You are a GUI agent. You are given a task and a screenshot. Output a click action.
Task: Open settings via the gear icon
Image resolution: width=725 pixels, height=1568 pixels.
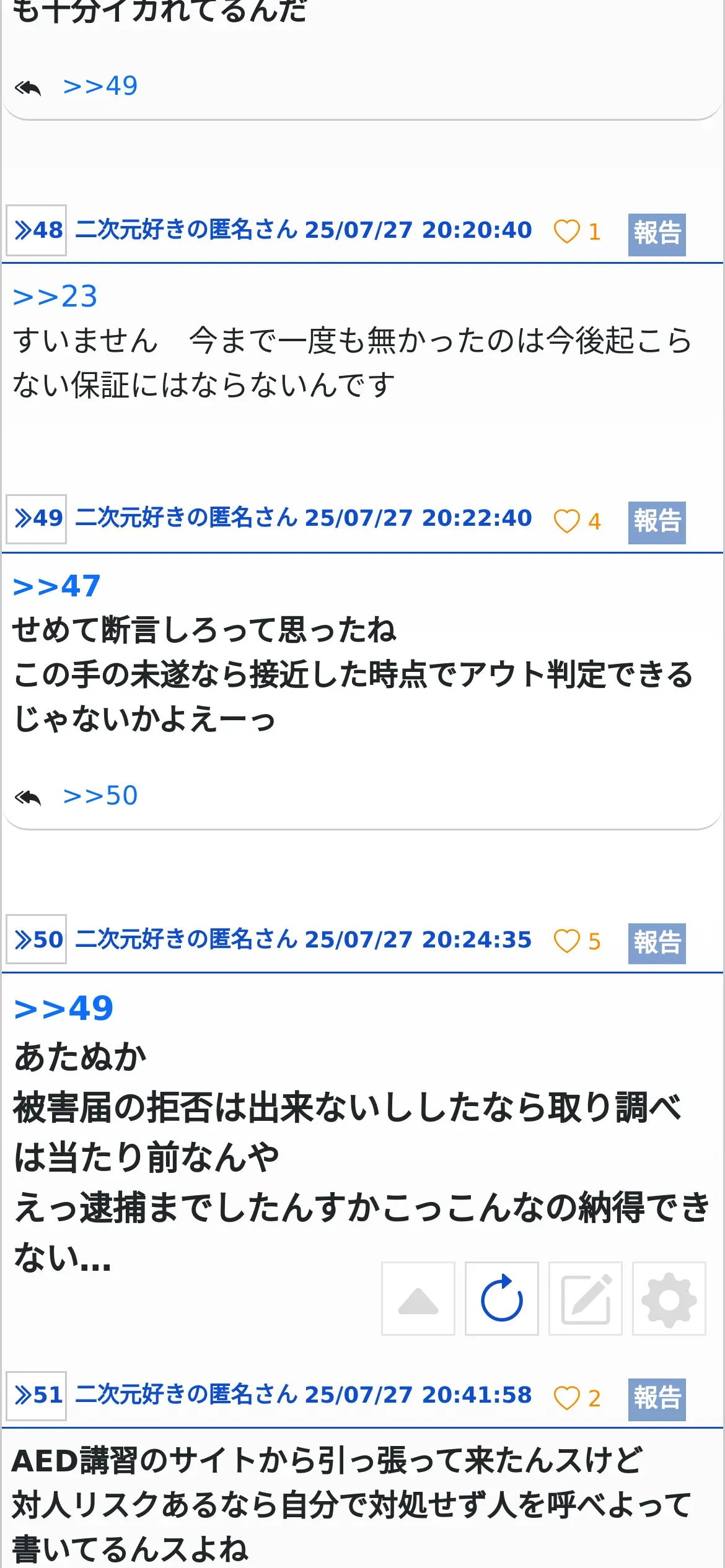pyautogui.click(x=669, y=1299)
